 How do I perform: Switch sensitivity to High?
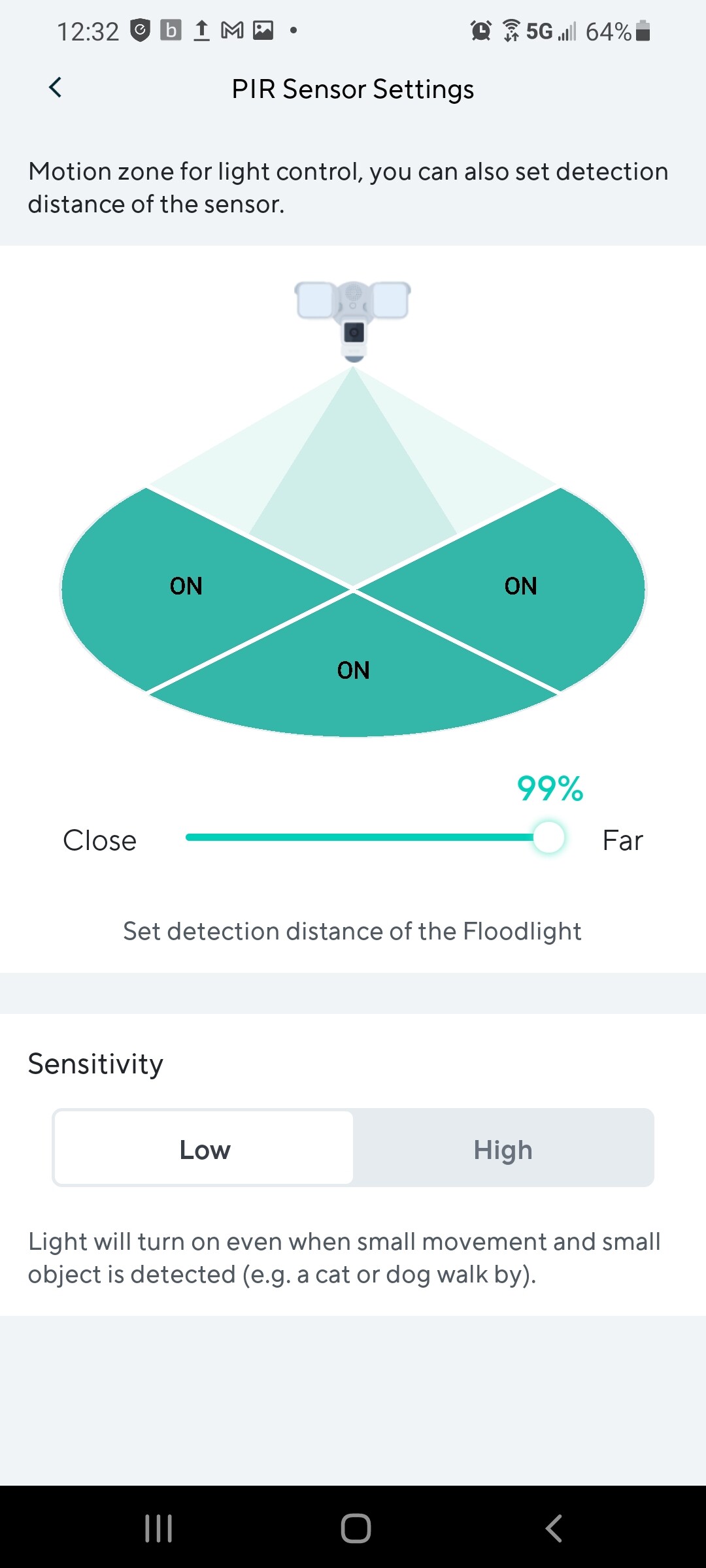(x=503, y=1149)
